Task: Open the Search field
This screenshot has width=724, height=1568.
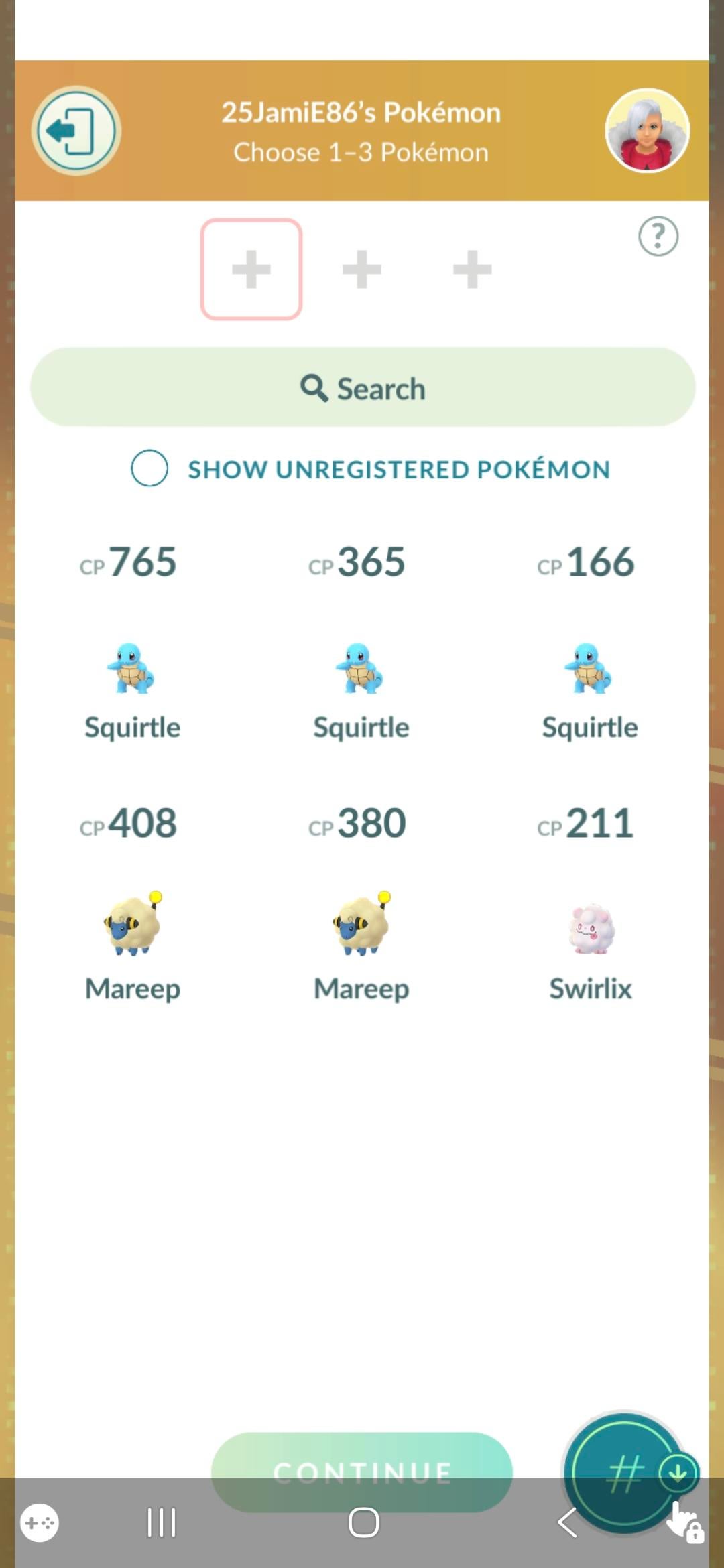Action: [362, 387]
